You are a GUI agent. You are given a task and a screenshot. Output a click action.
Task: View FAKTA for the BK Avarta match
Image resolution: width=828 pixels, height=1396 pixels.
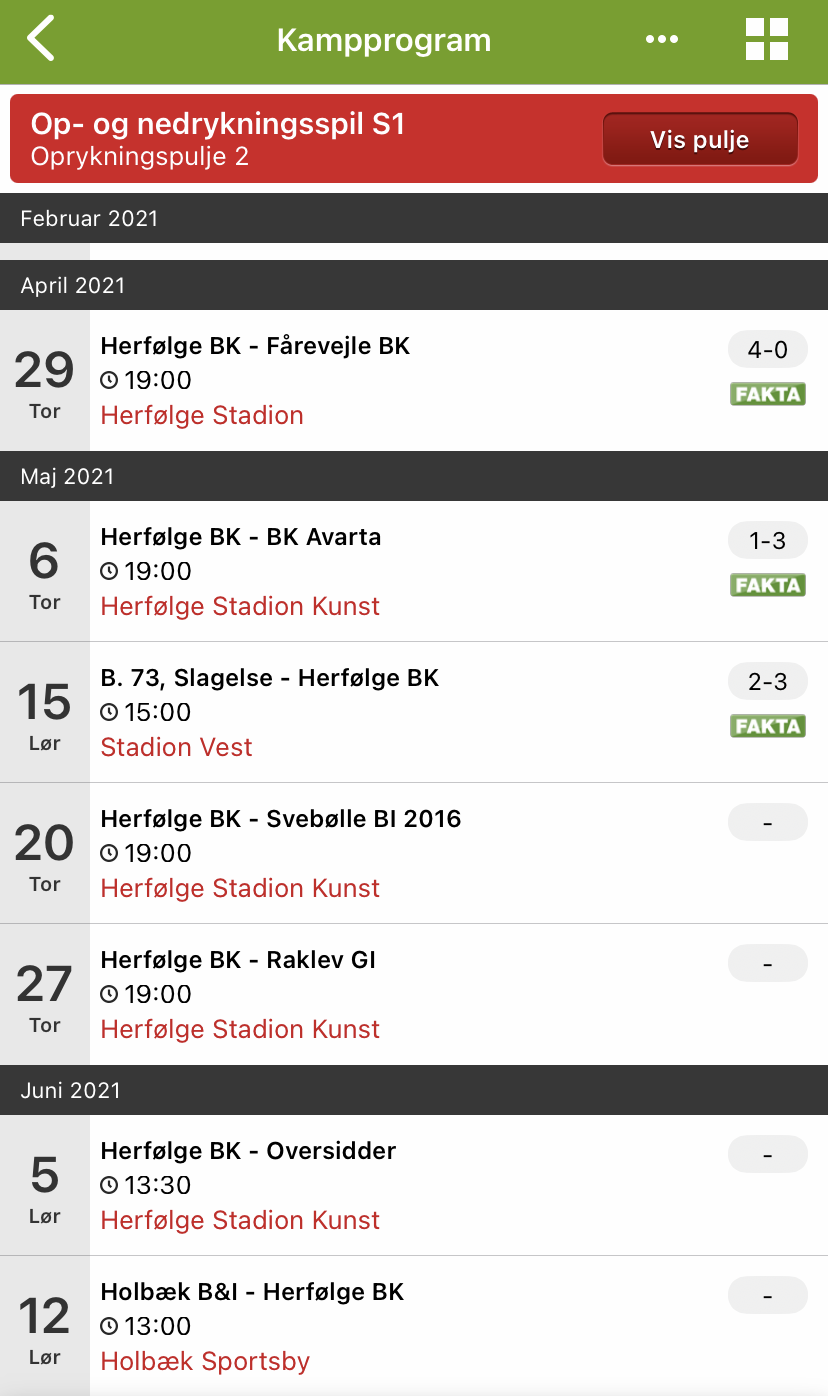coord(768,585)
